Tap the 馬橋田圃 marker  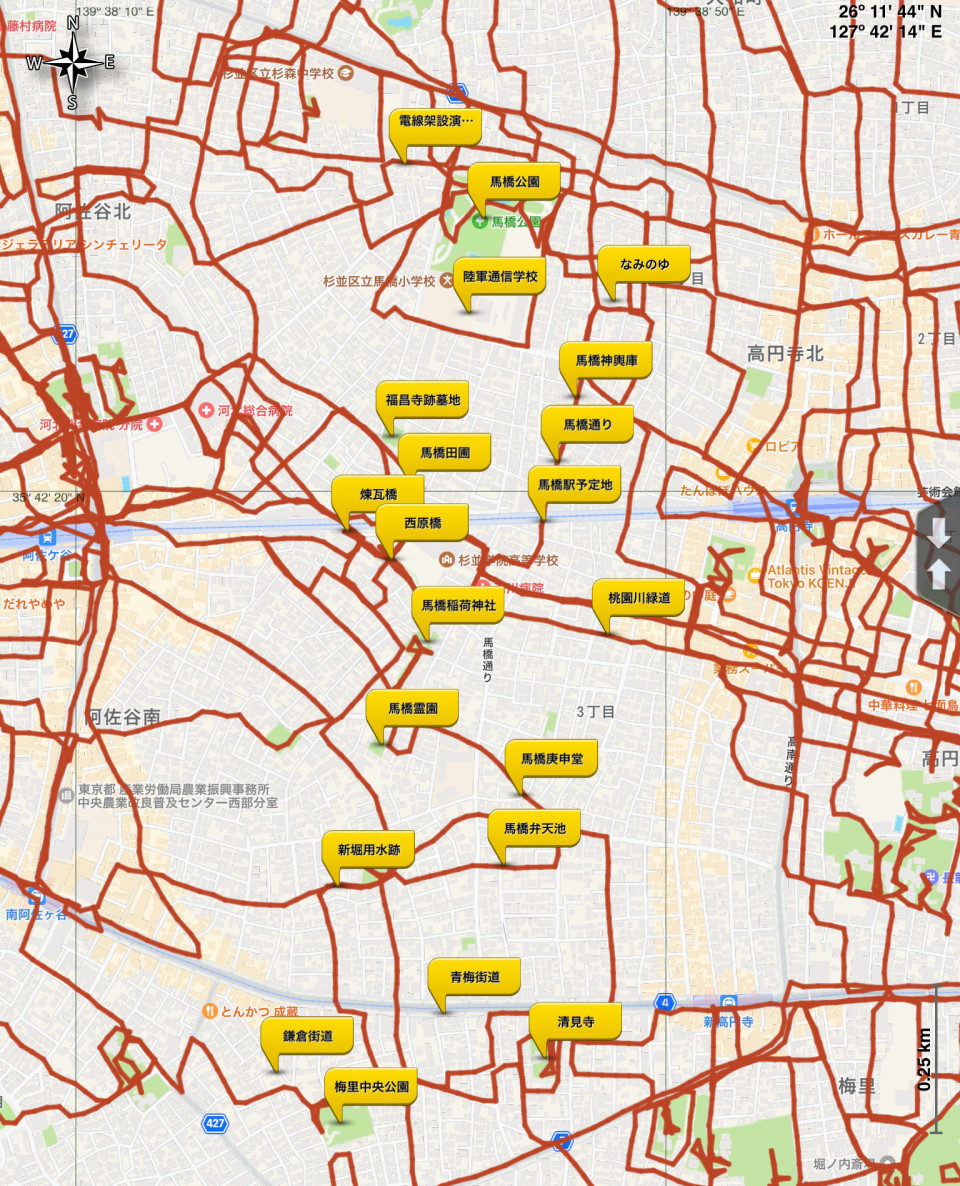pos(445,453)
